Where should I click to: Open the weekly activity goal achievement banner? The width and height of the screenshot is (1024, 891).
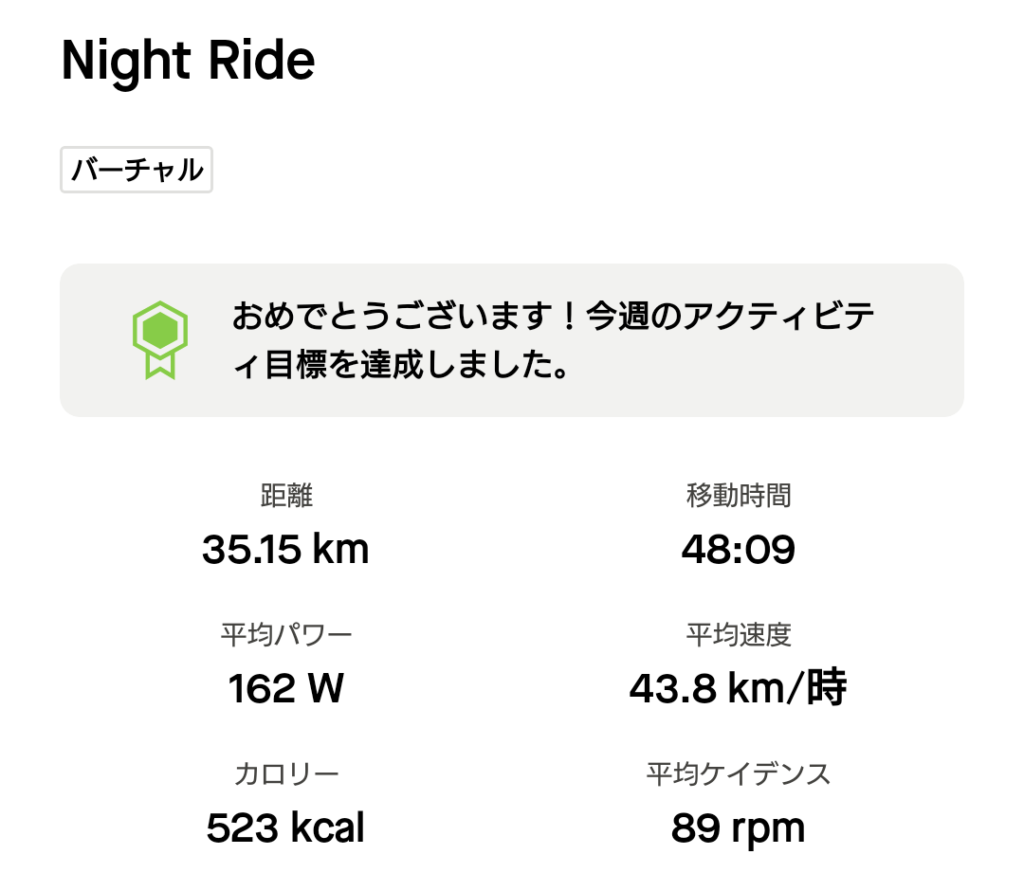tap(511, 340)
